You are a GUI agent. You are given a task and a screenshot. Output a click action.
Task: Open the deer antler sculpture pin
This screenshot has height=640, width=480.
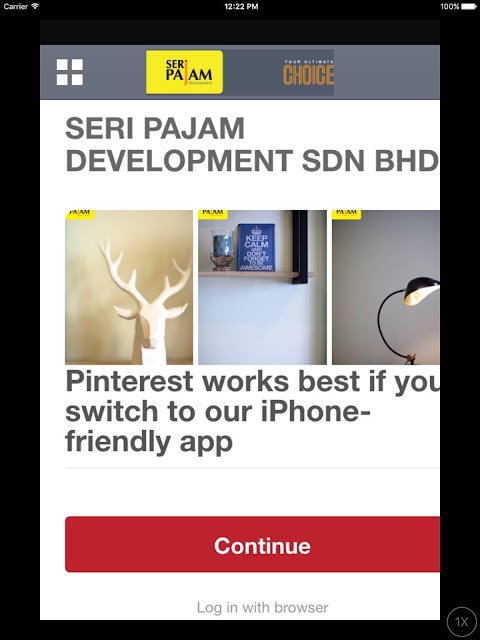[129, 287]
